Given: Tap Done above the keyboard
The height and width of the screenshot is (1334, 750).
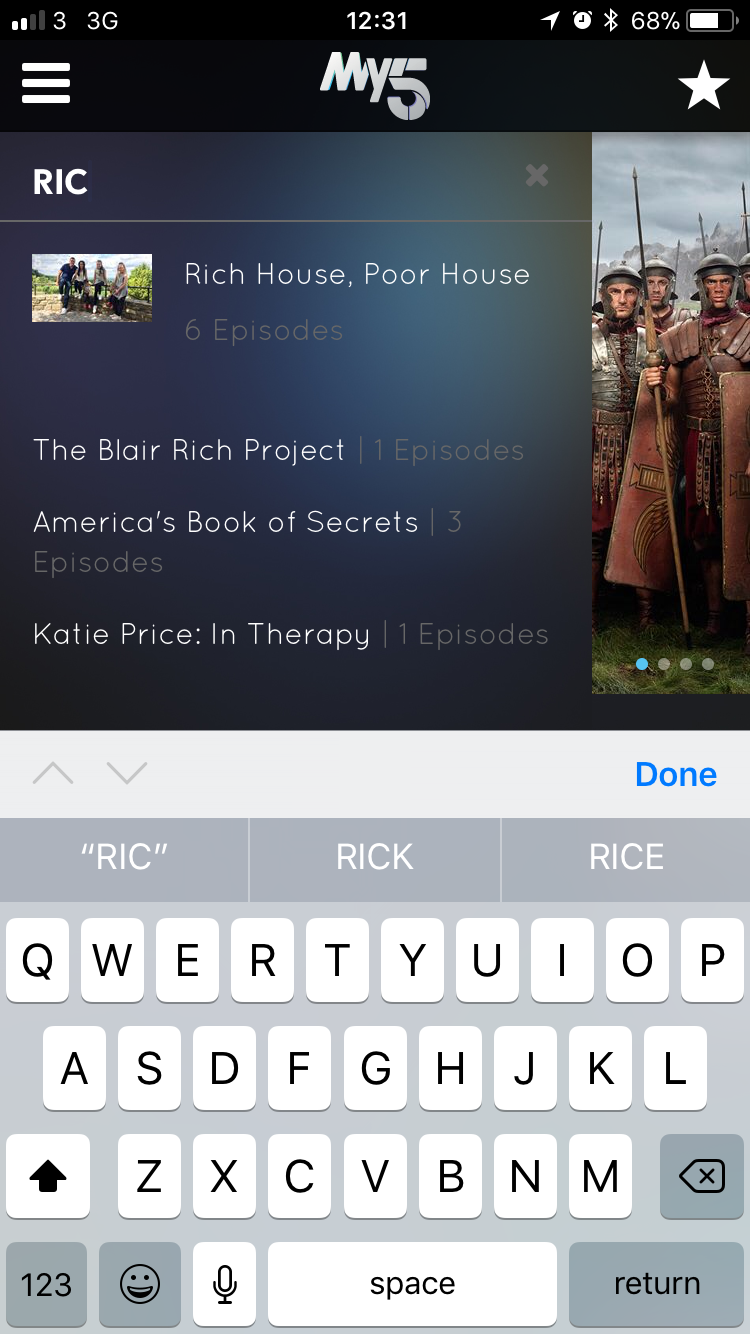Looking at the screenshot, I should (x=676, y=774).
